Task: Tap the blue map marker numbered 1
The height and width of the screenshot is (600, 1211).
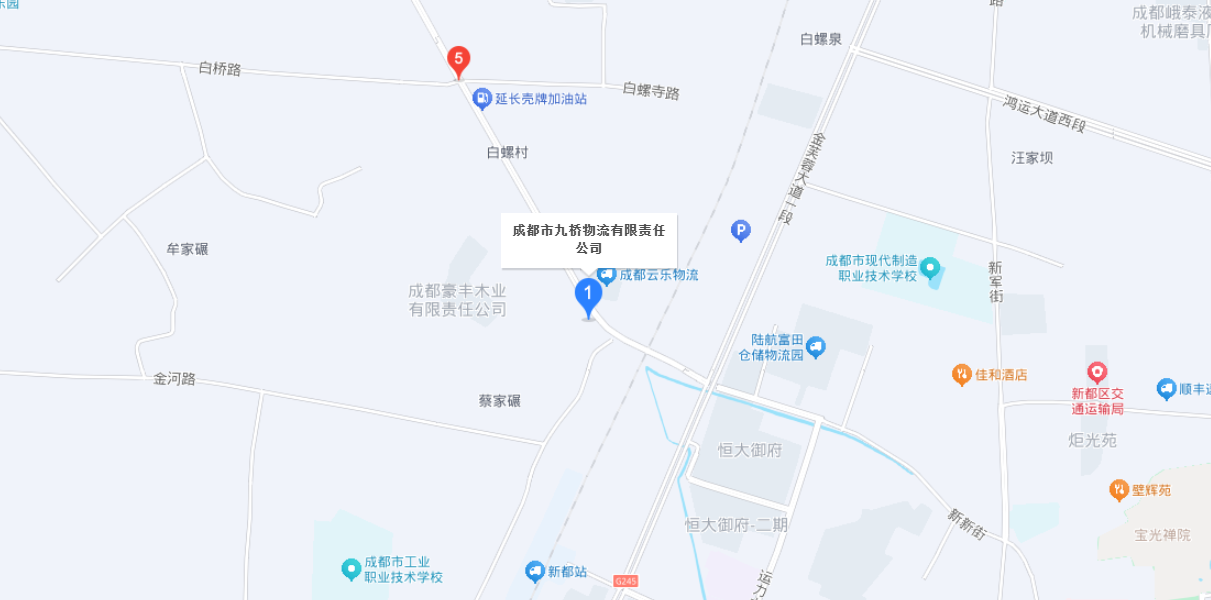Action: [588, 296]
